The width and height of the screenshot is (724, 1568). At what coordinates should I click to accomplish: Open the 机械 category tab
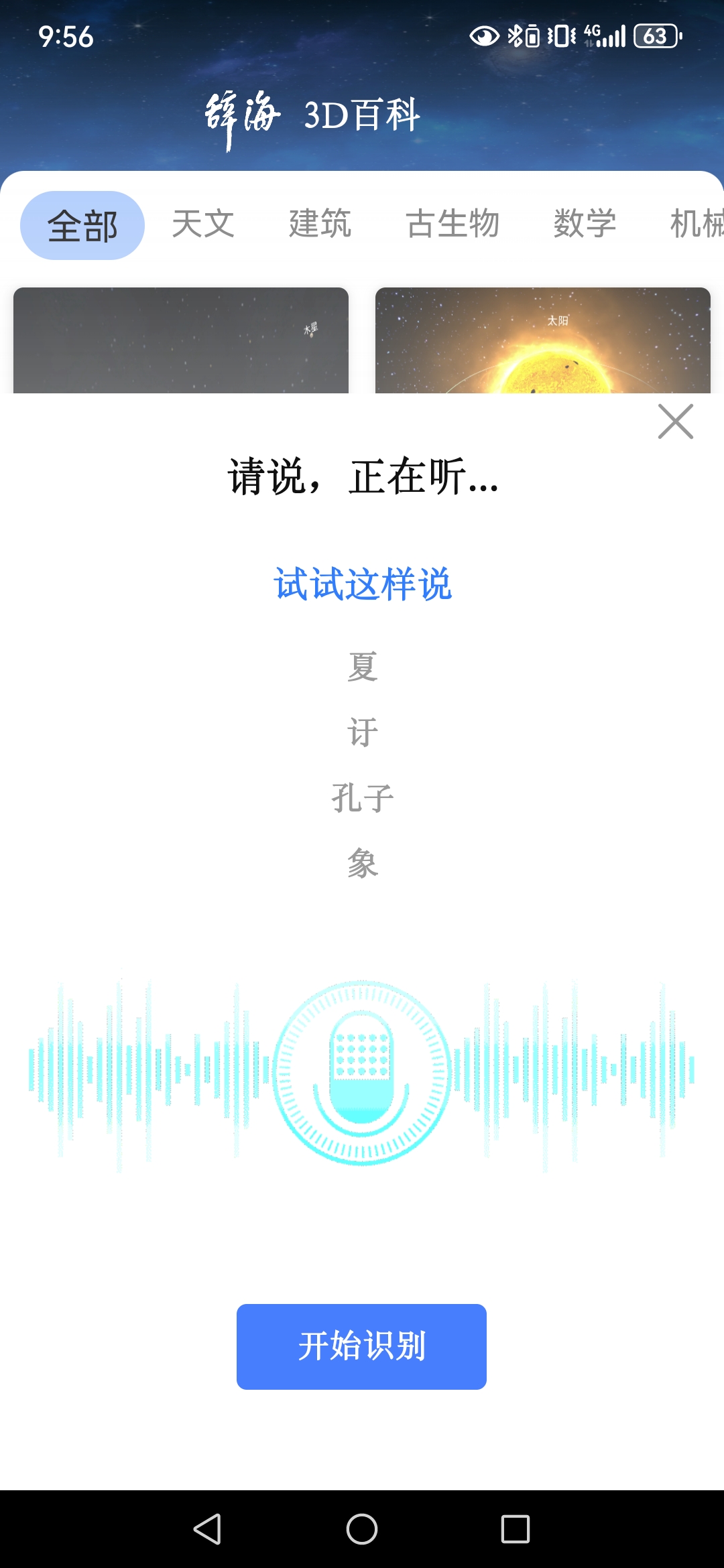pyautogui.click(x=697, y=224)
